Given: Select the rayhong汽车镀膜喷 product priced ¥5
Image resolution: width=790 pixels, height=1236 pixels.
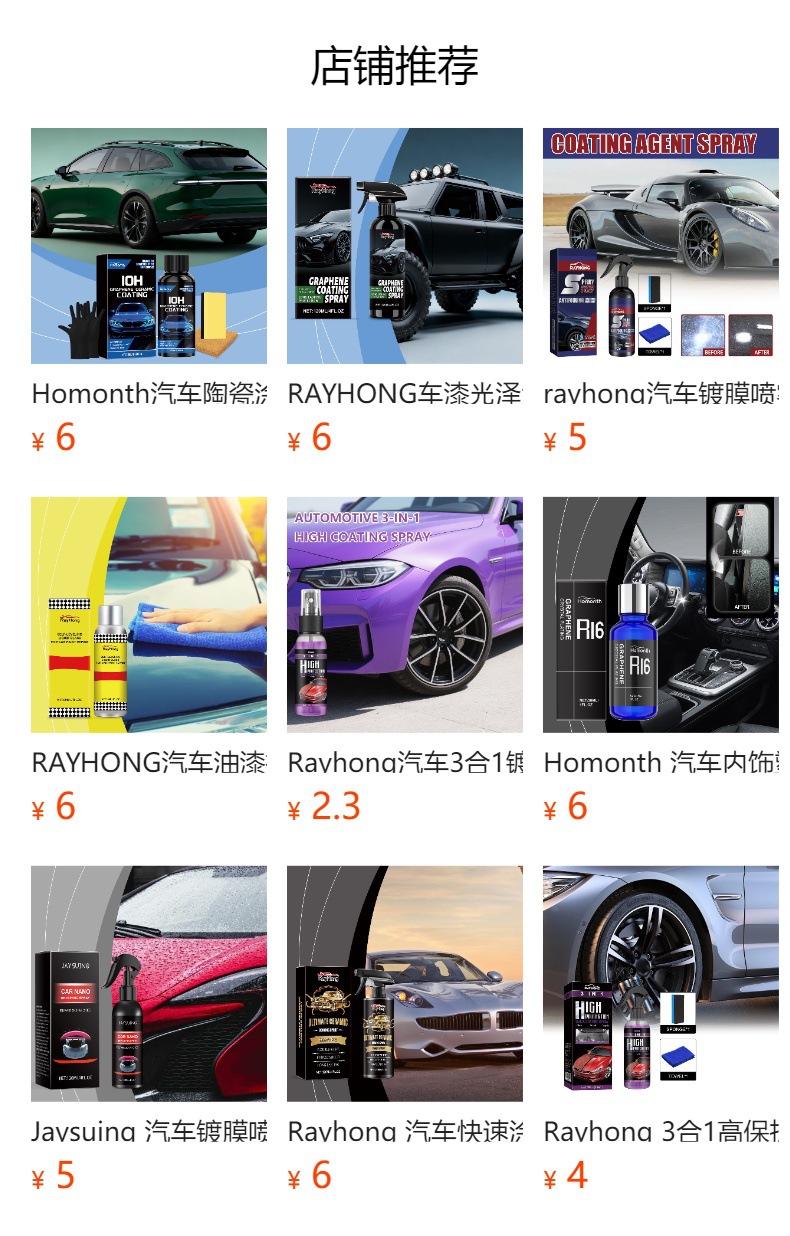Looking at the screenshot, I should pos(661,246).
